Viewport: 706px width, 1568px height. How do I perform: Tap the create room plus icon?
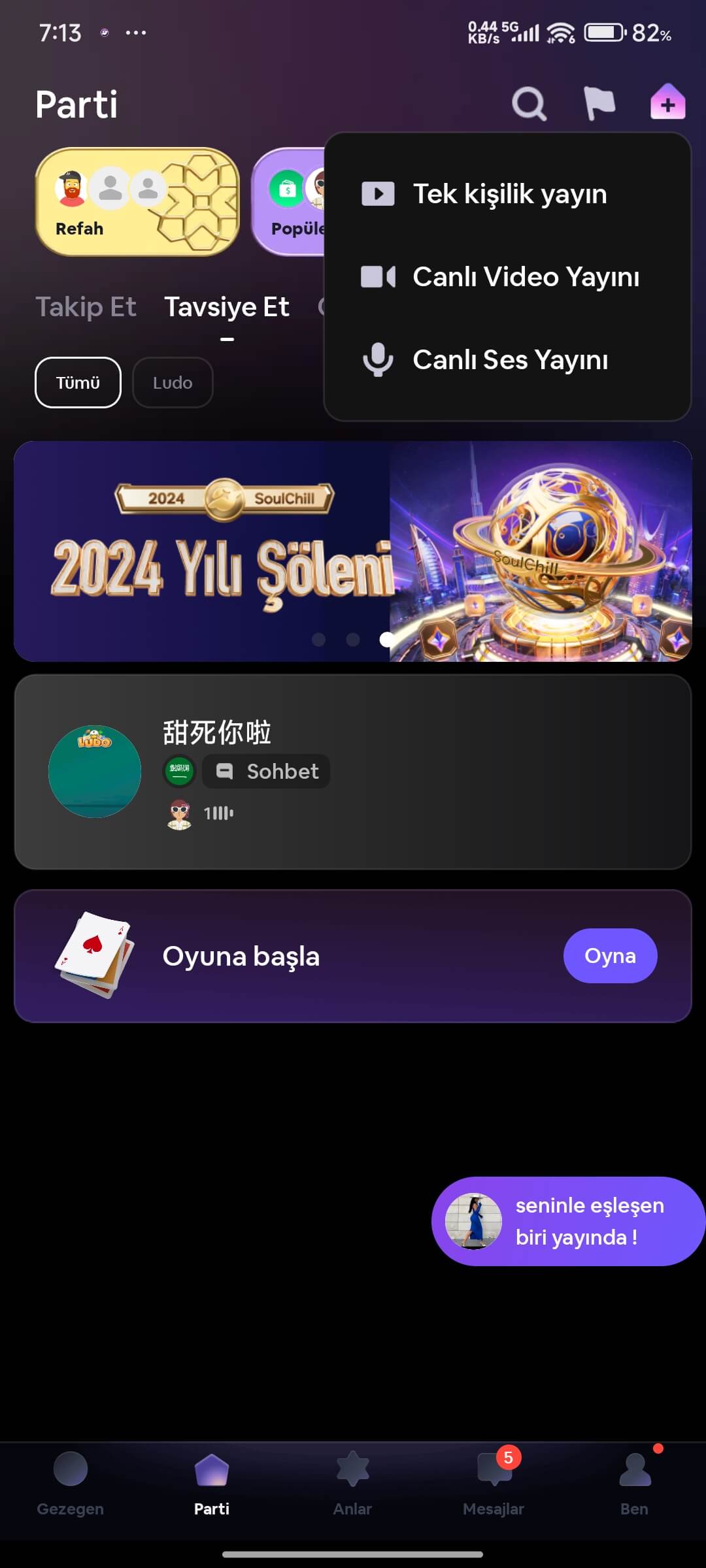[x=667, y=103]
